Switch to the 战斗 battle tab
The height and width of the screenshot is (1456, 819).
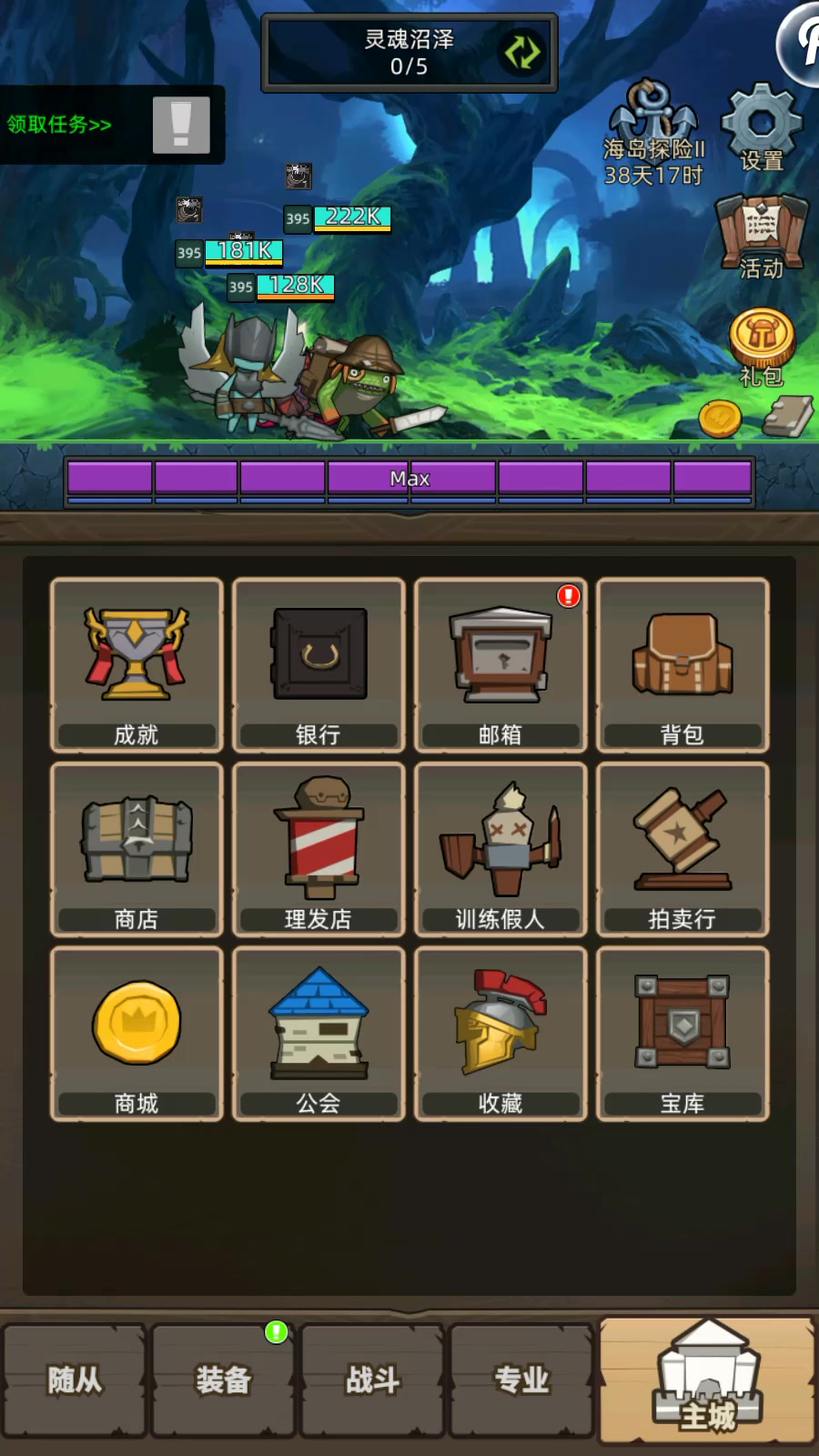pyautogui.click(x=372, y=1380)
